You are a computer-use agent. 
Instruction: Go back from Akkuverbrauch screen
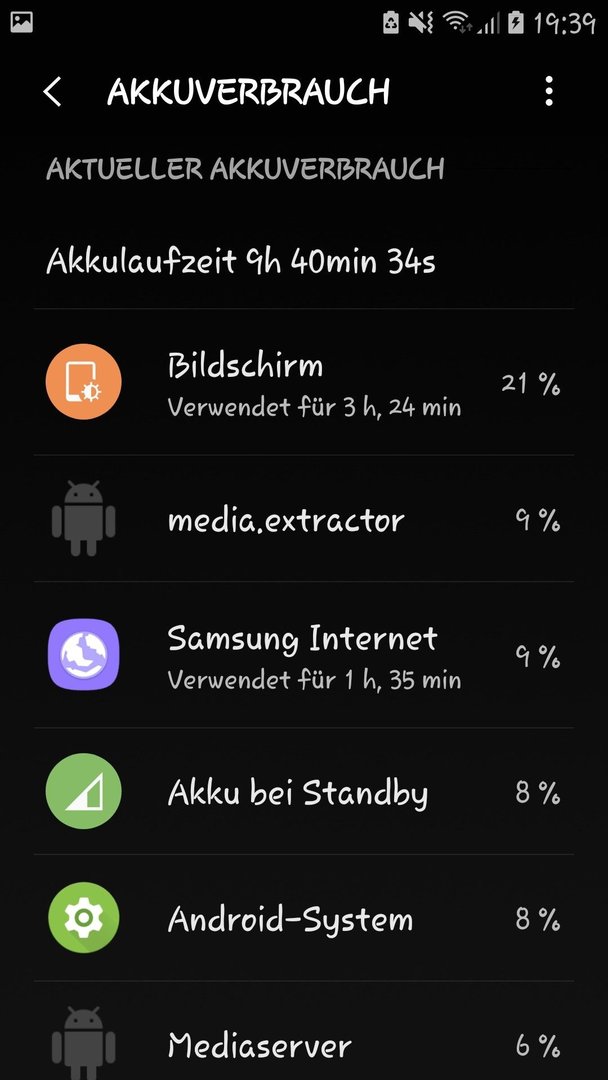tap(52, 92)
